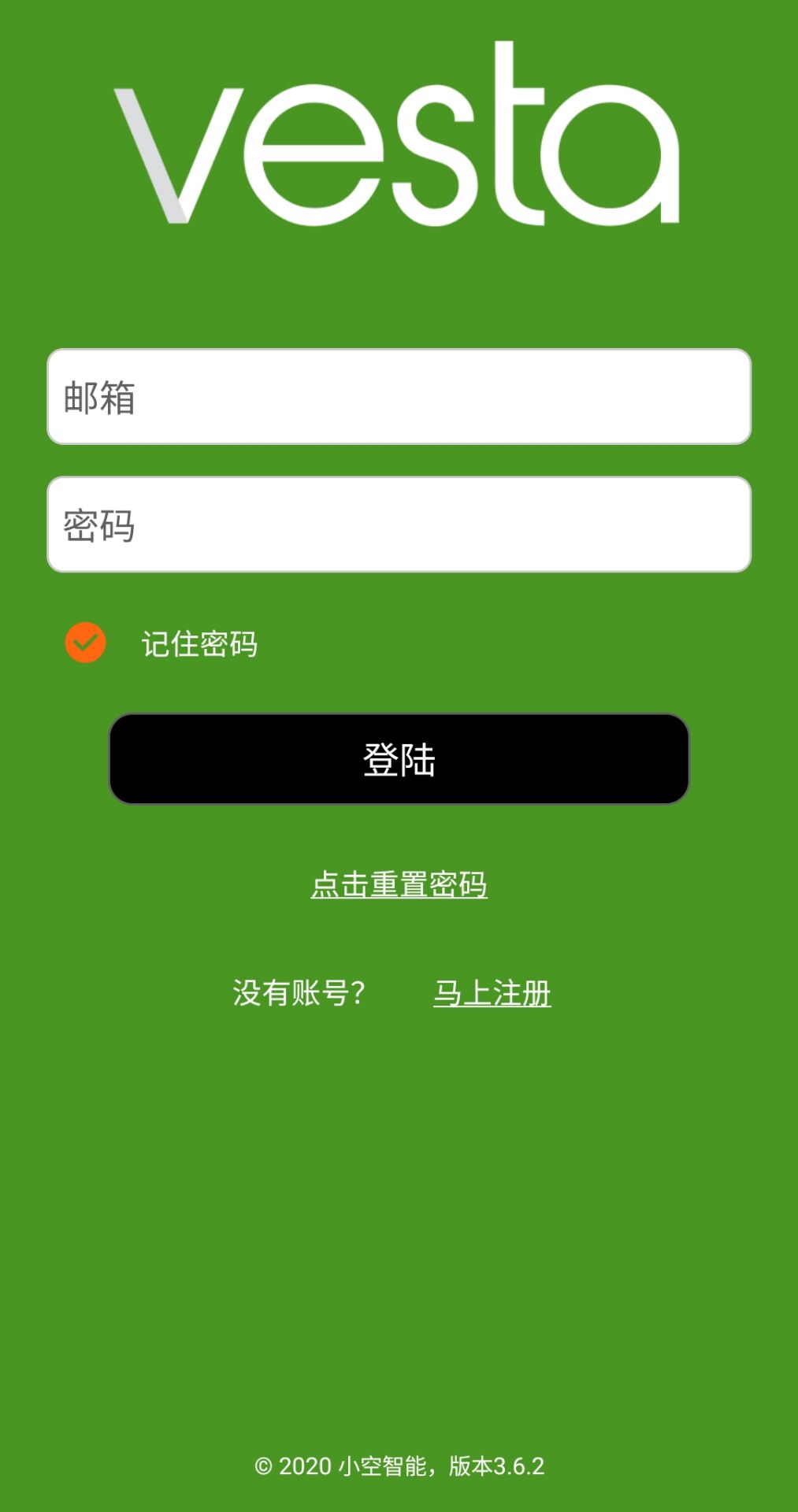Viewport: 798px width, 1512px height.
Task: Tap the login button labeled 登陆
Action: click(399, 758)
